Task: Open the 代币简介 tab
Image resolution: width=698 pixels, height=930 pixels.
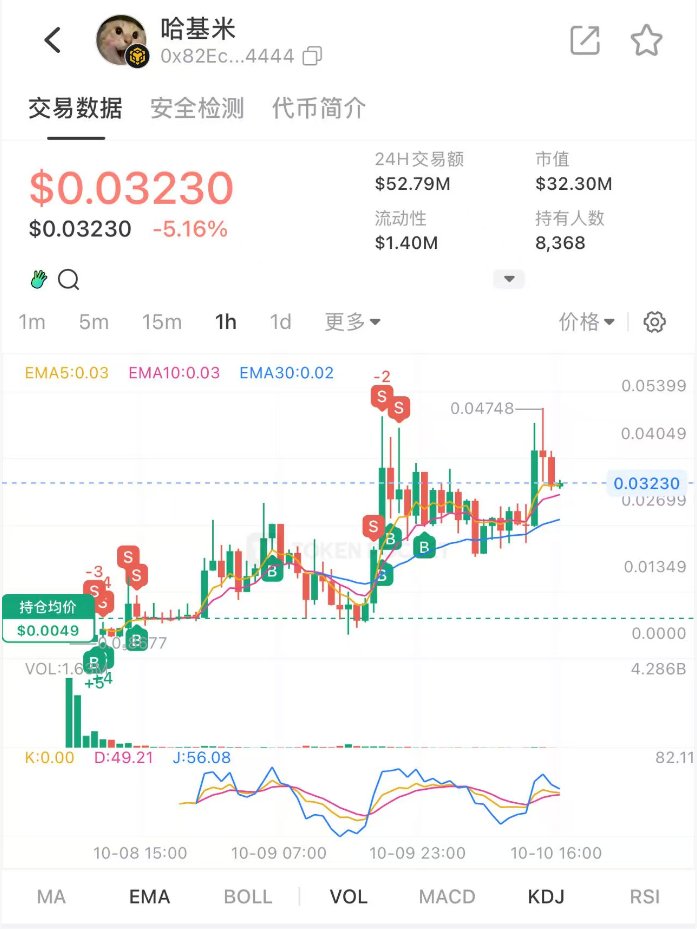Action: 319,108
